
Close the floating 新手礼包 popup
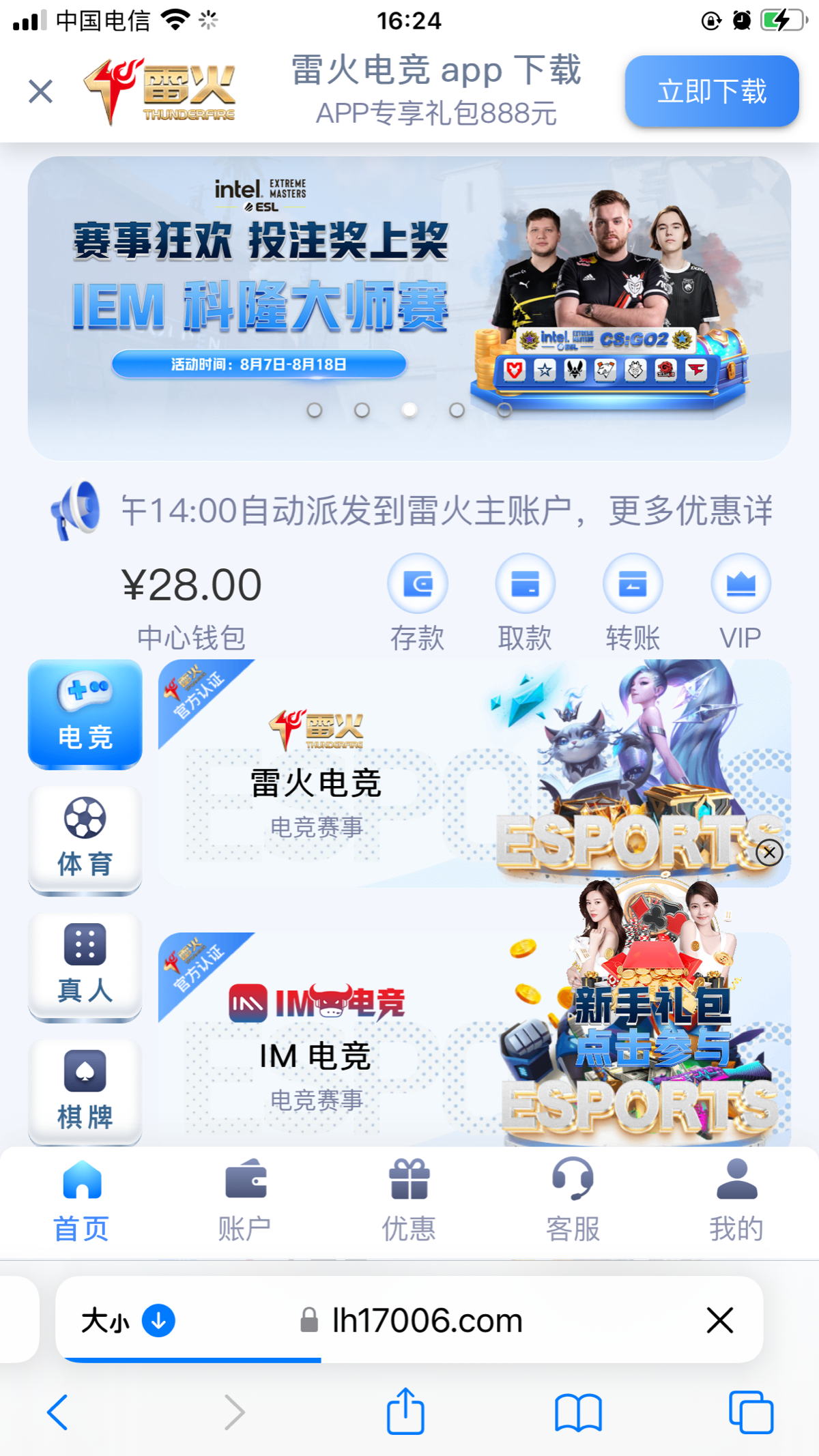pos(769,852)
